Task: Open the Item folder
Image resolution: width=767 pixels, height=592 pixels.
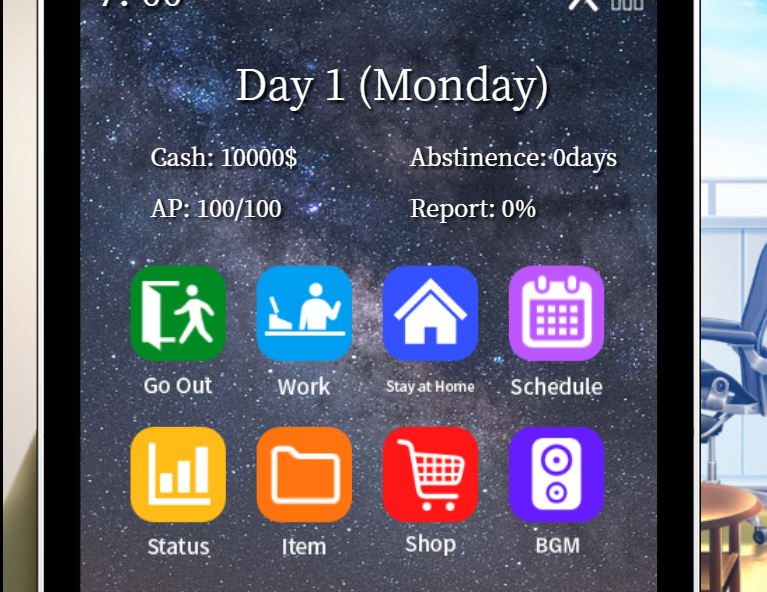Action: [304, 474]
